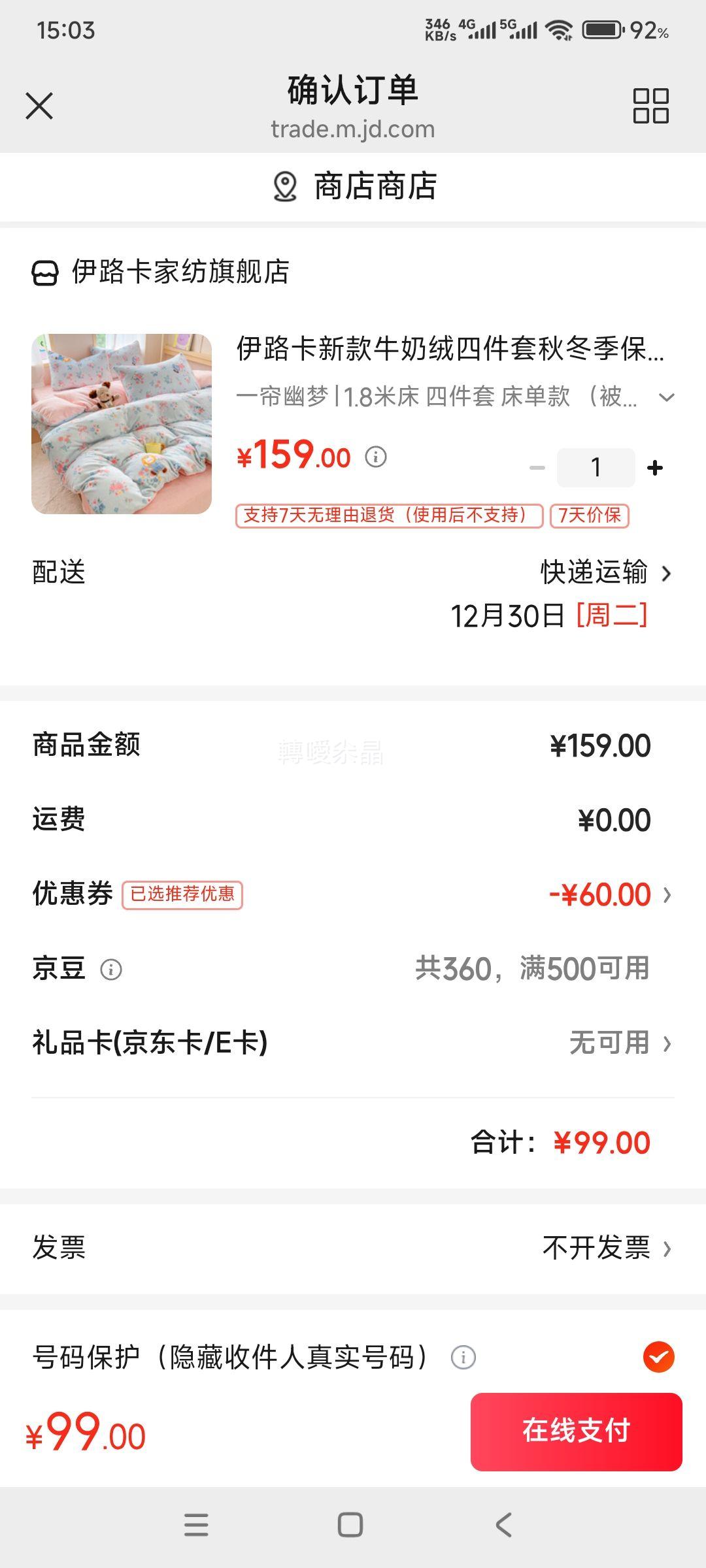Increase item quantity with the plus button
Image resolution: width=706 pixels, height=1568 pixels.
point(653,466)
